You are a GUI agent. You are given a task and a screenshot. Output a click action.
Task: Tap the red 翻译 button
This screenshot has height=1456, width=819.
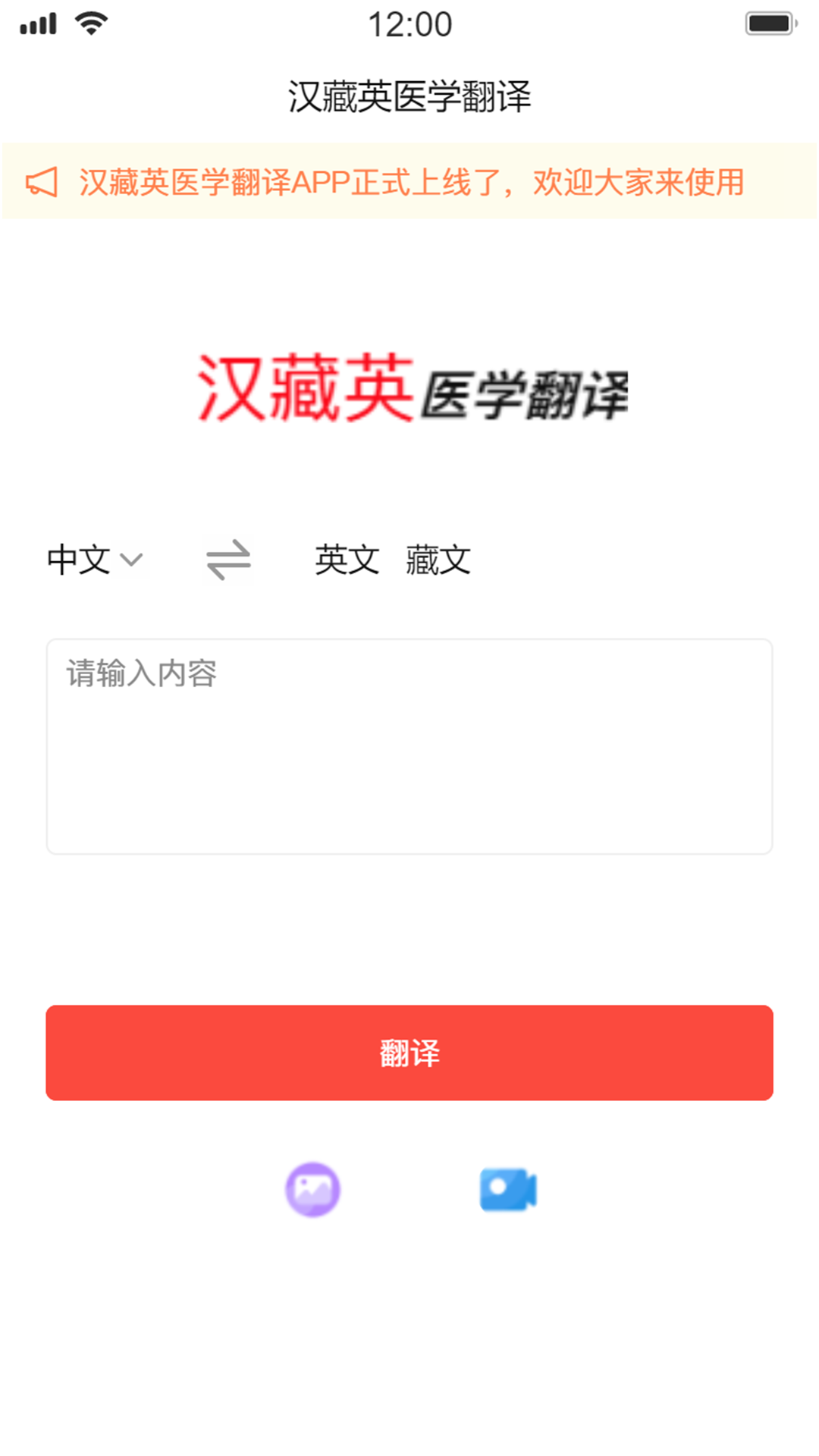coord(409,1053)
